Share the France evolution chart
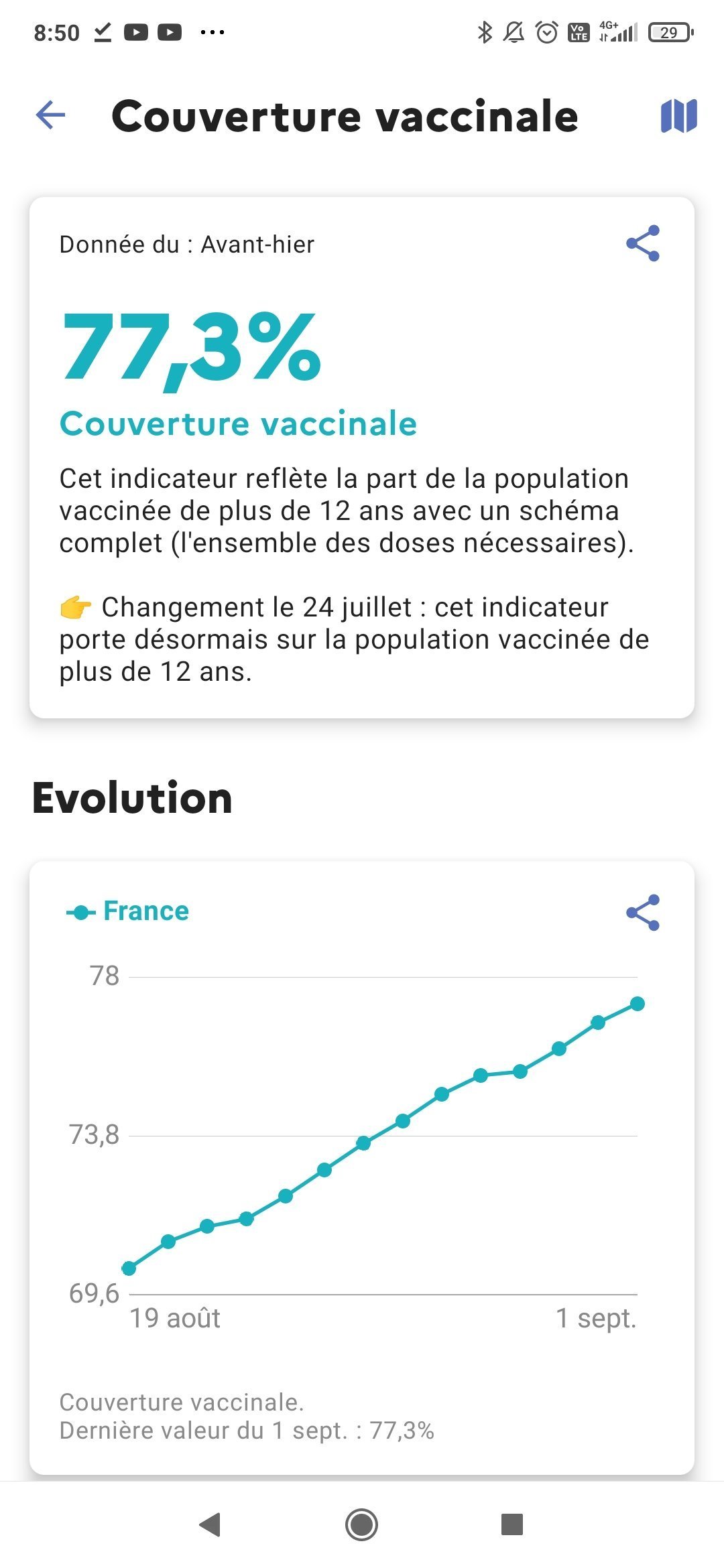 pos(643,913)
